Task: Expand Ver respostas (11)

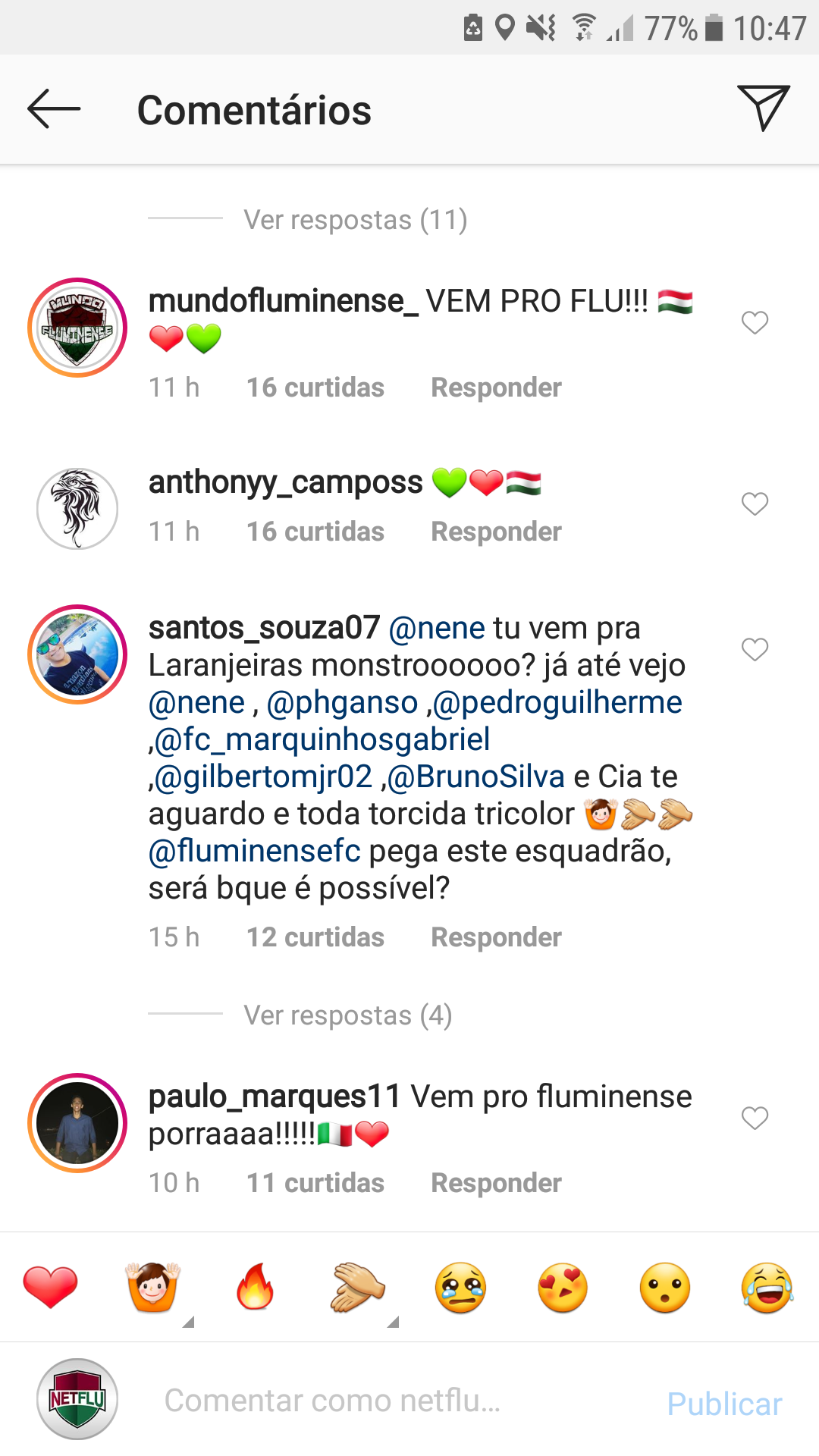Action: (355, 220)
